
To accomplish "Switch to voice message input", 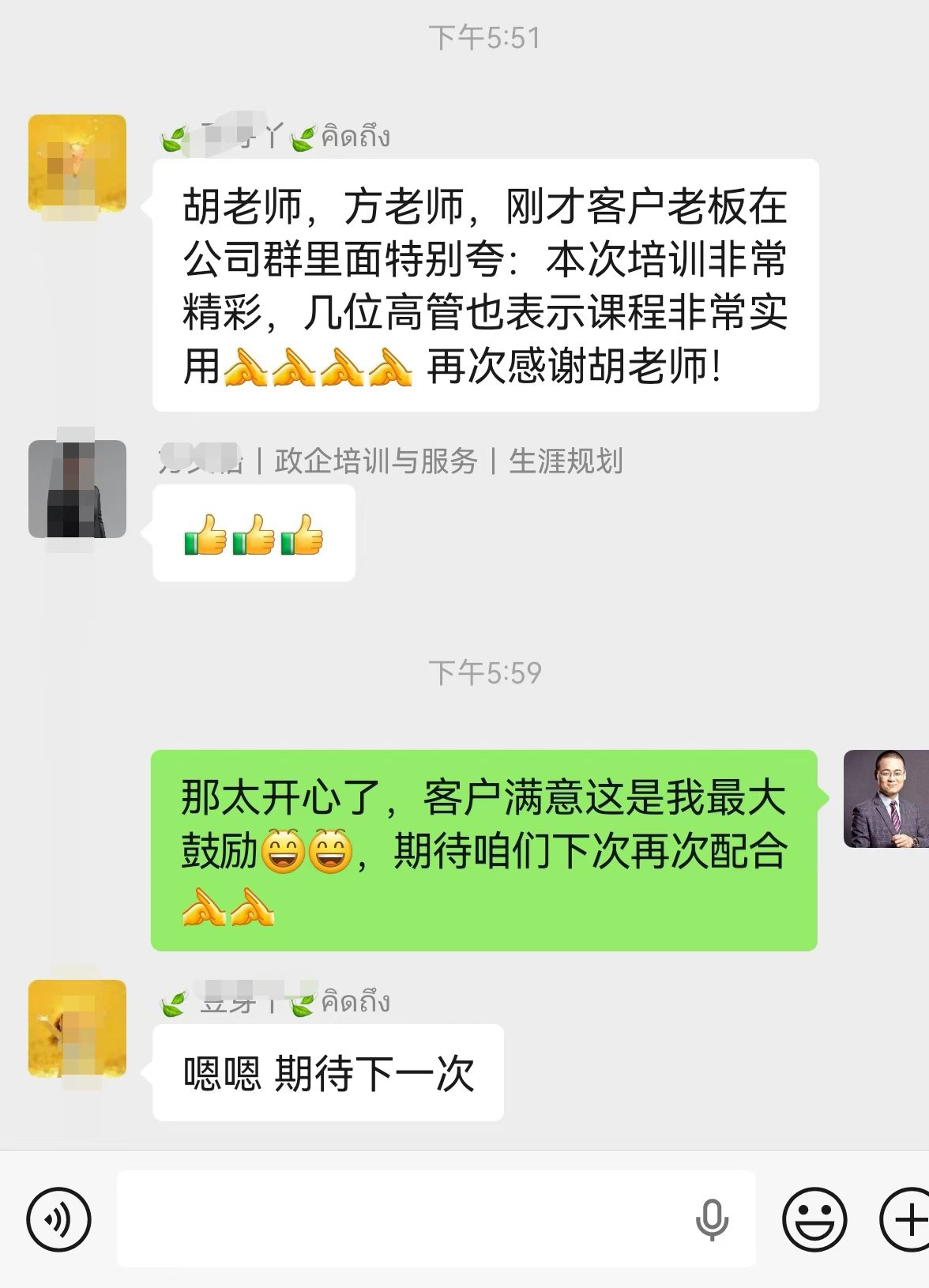I will click(59, 1218).
